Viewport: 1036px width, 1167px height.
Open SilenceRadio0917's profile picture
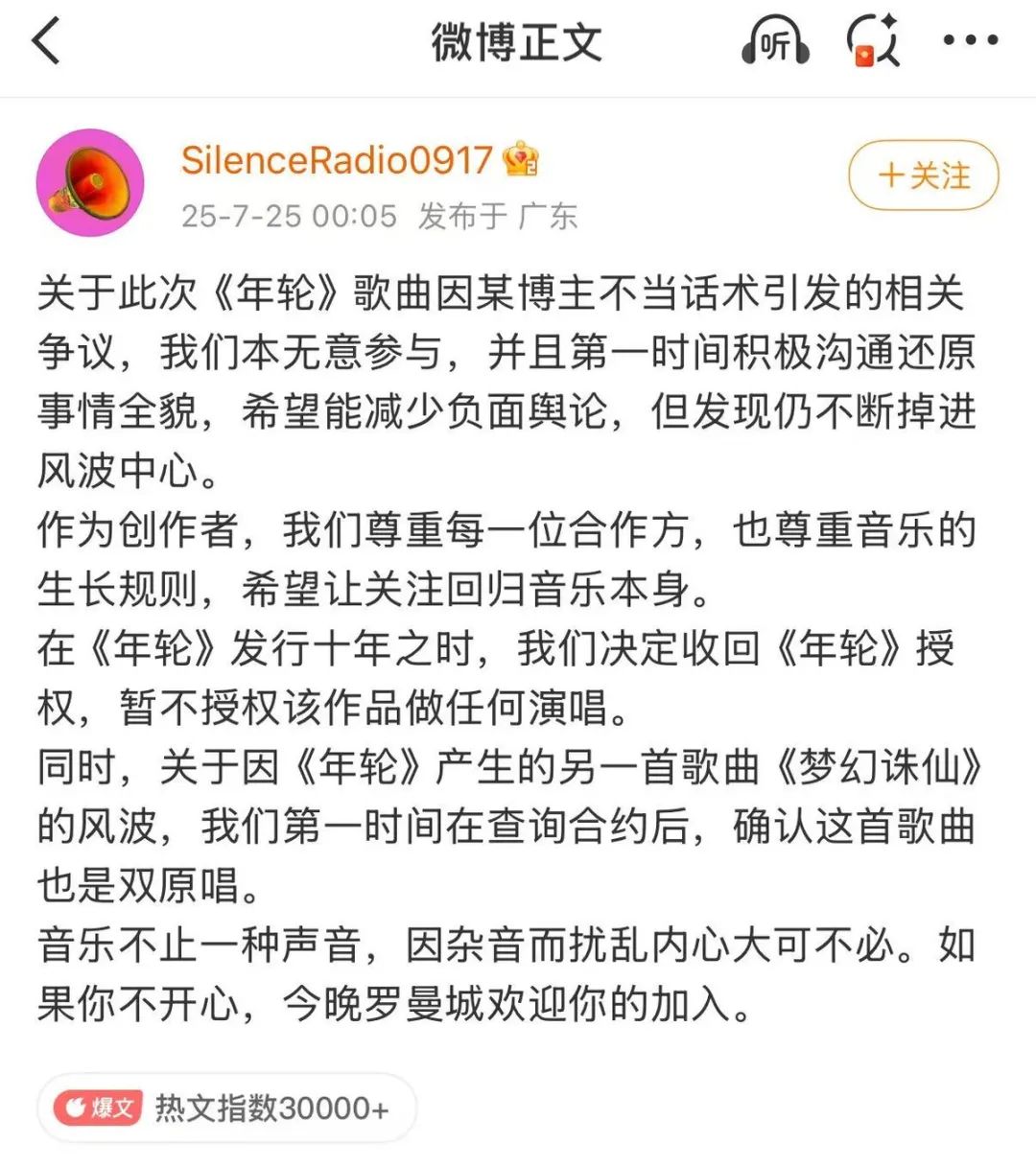click(90, 182)
